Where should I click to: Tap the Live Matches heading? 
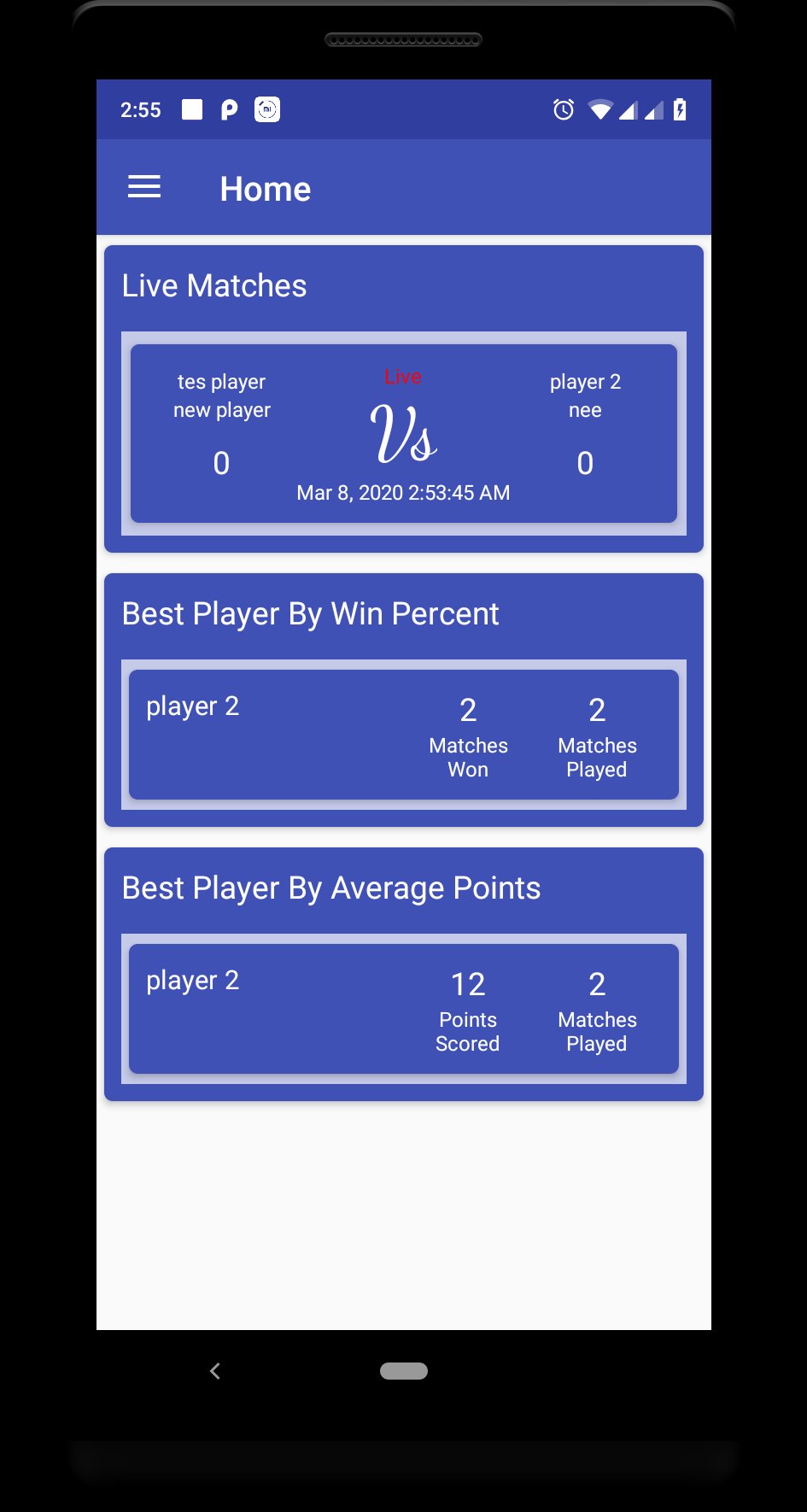[214, 285]
